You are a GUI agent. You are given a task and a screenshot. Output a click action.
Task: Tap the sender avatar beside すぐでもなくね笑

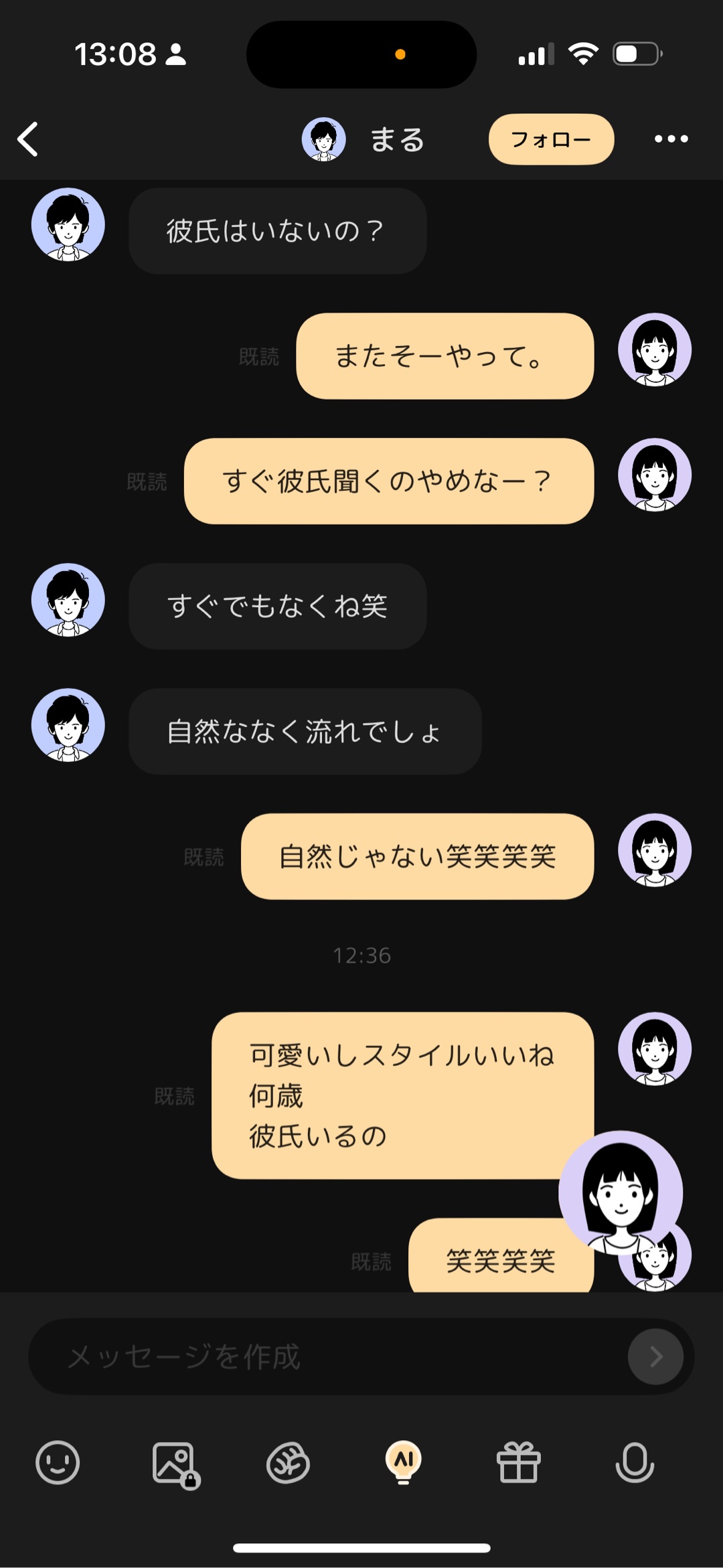coord(67,601)
